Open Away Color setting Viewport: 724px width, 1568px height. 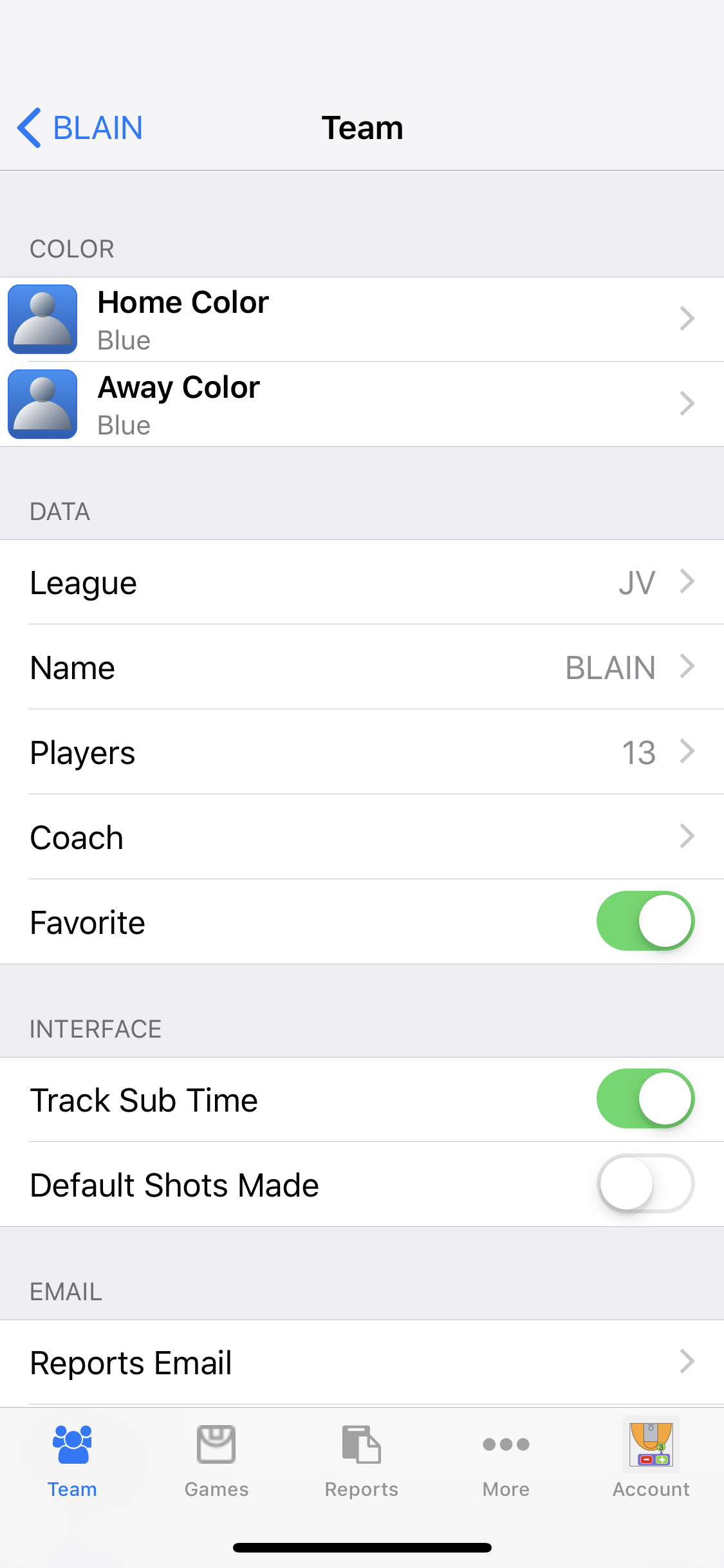362,404
